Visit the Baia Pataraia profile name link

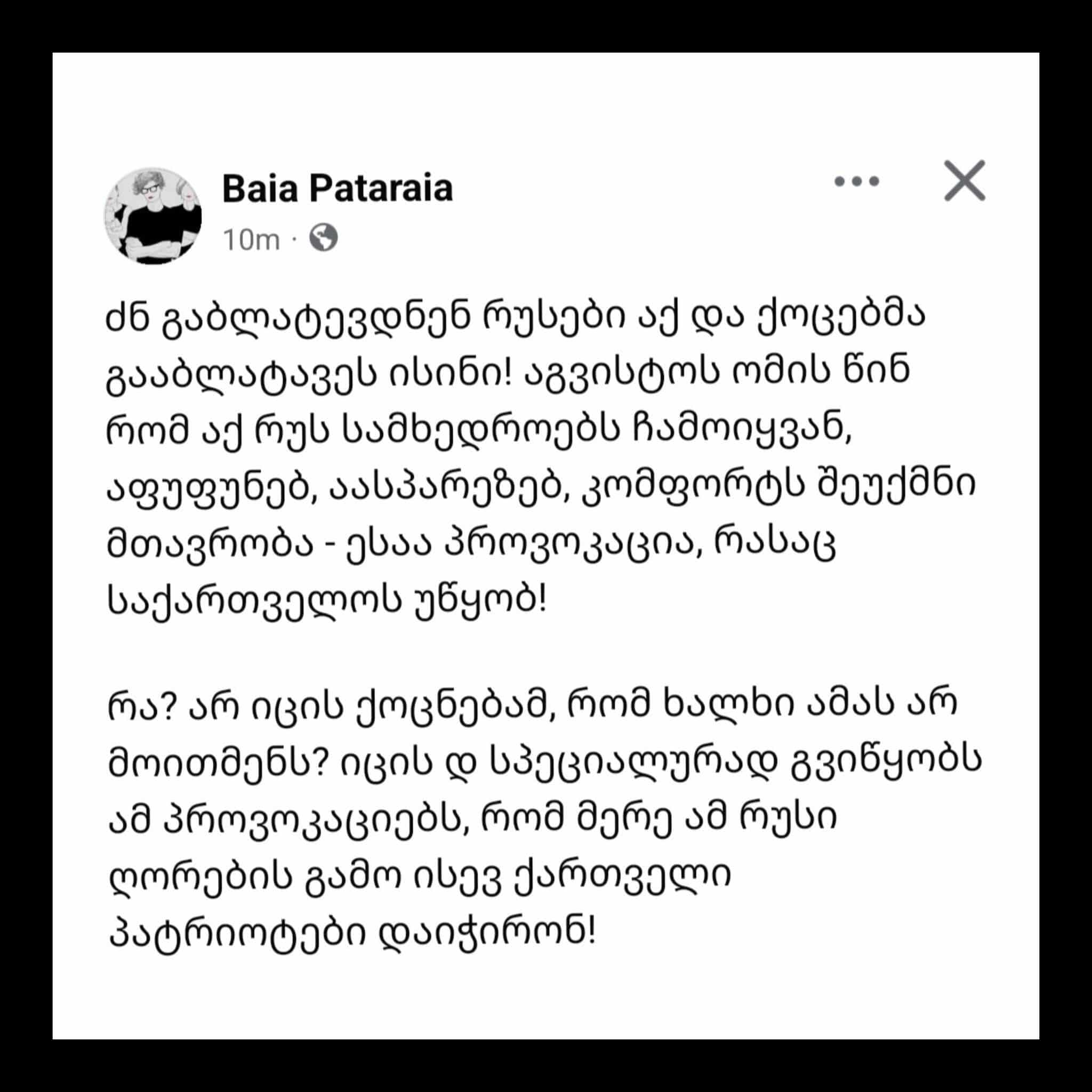click(x=338, y=189)
